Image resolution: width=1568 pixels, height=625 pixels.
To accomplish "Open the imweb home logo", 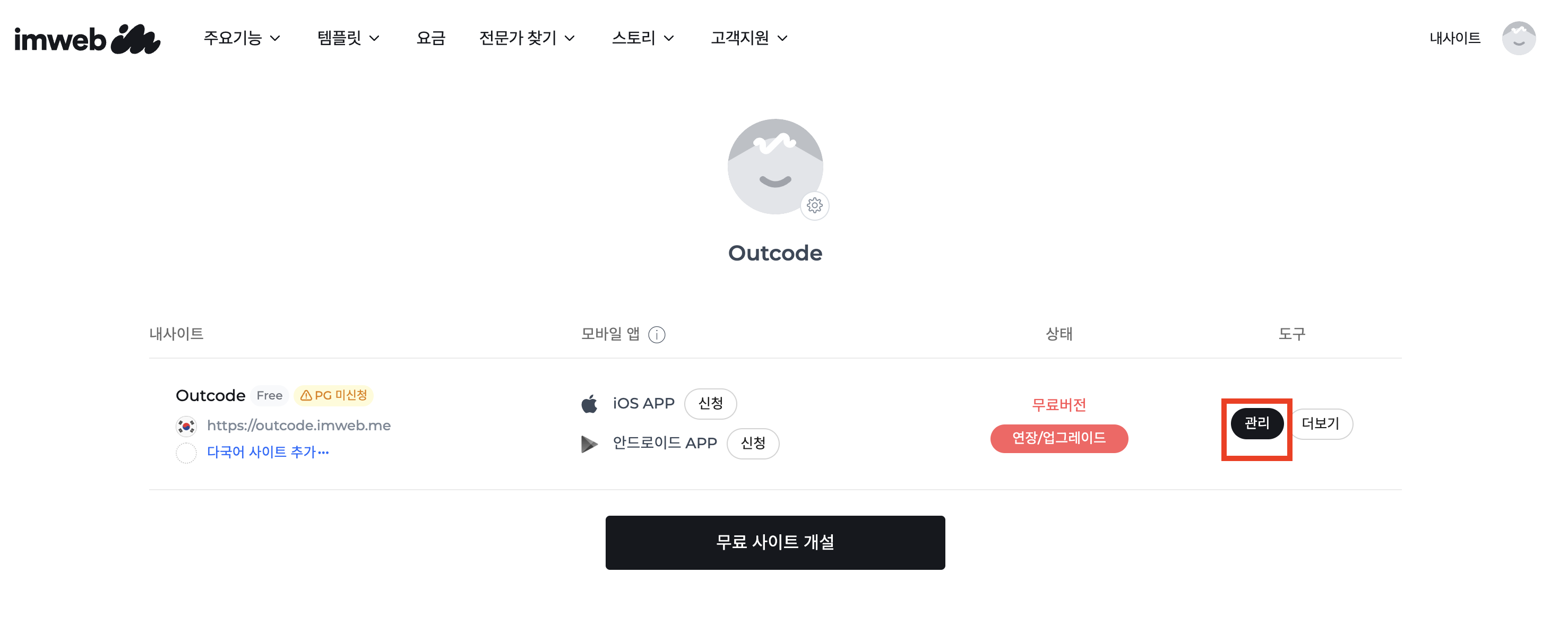I will click(x=87, y=39).
